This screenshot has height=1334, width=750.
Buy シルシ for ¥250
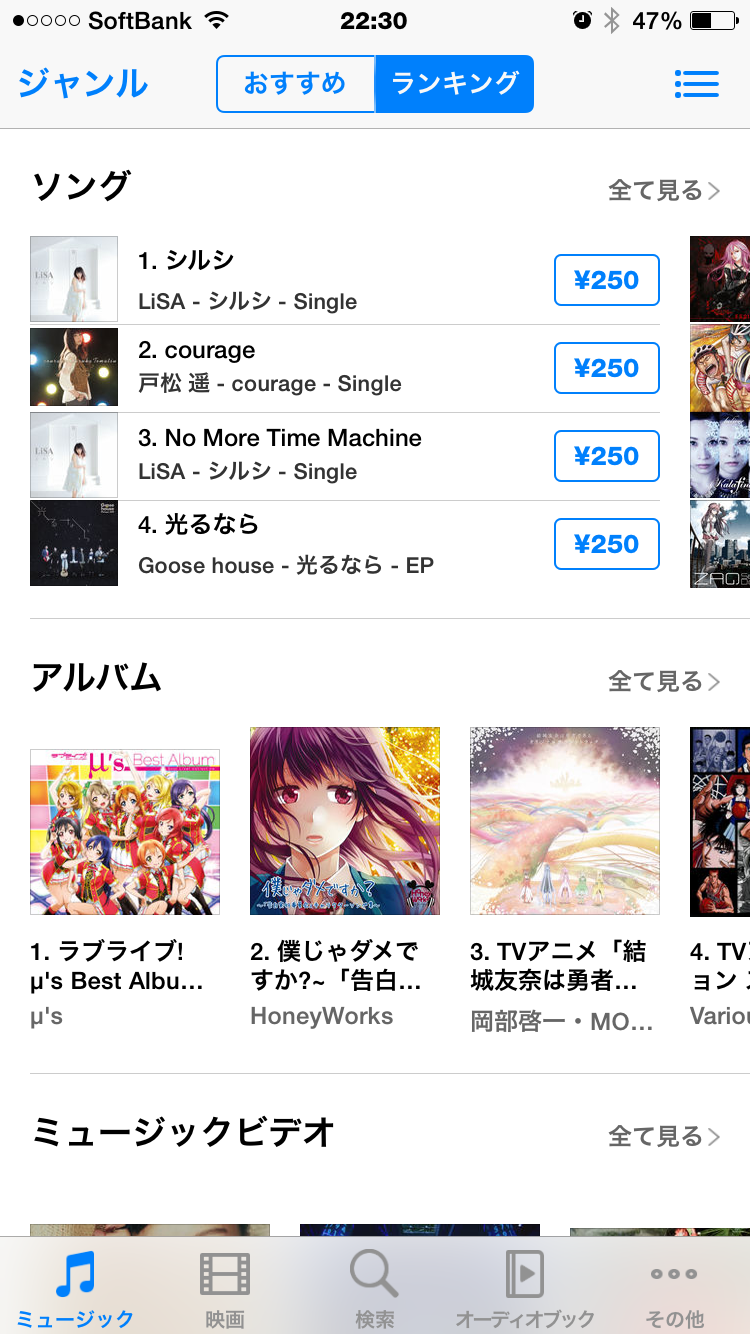tap(607, 280)
